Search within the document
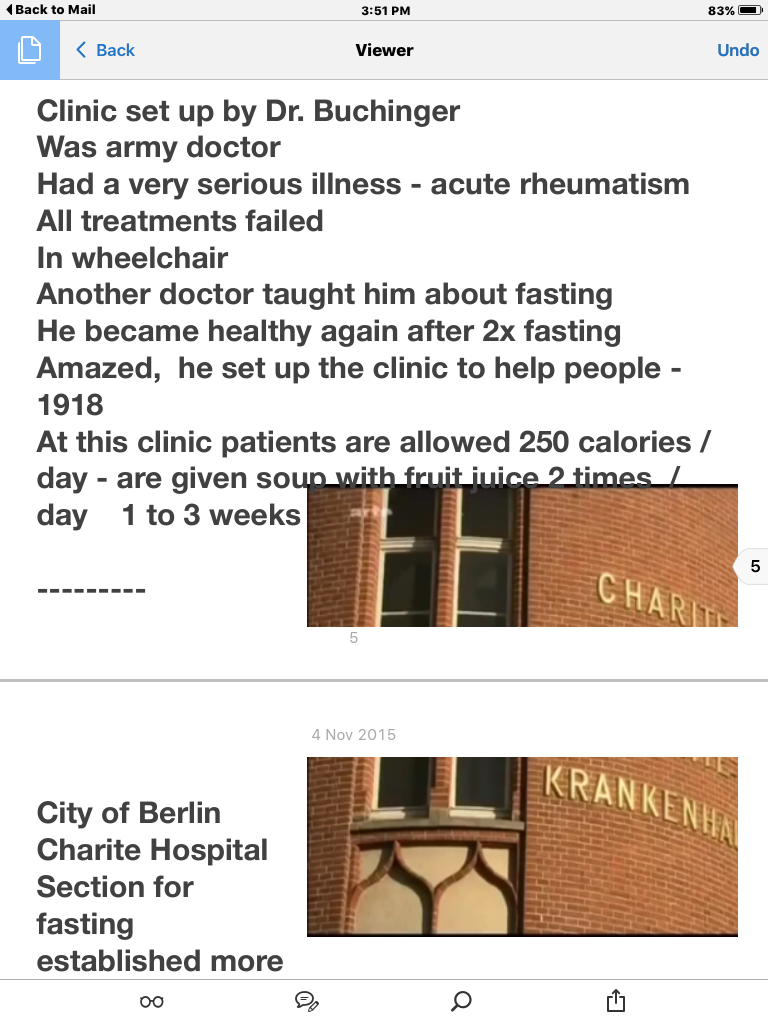This screenshot has height=1024, width=768. [461, 1001]
